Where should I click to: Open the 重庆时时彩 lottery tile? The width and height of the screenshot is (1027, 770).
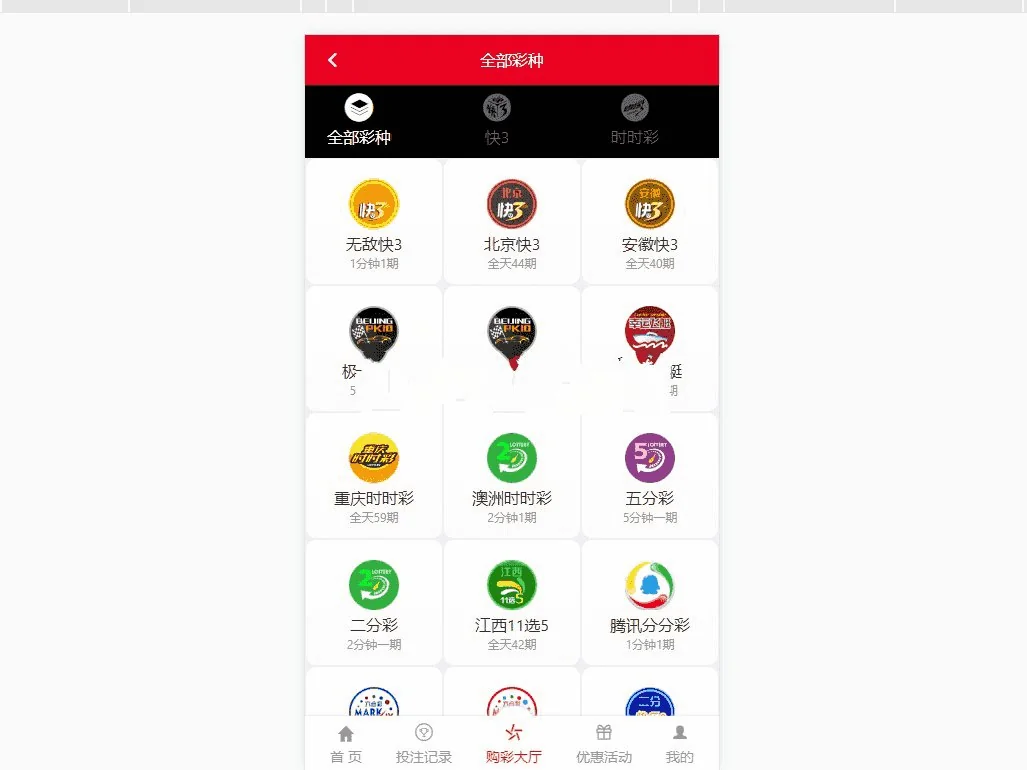(x=374, y=477)
